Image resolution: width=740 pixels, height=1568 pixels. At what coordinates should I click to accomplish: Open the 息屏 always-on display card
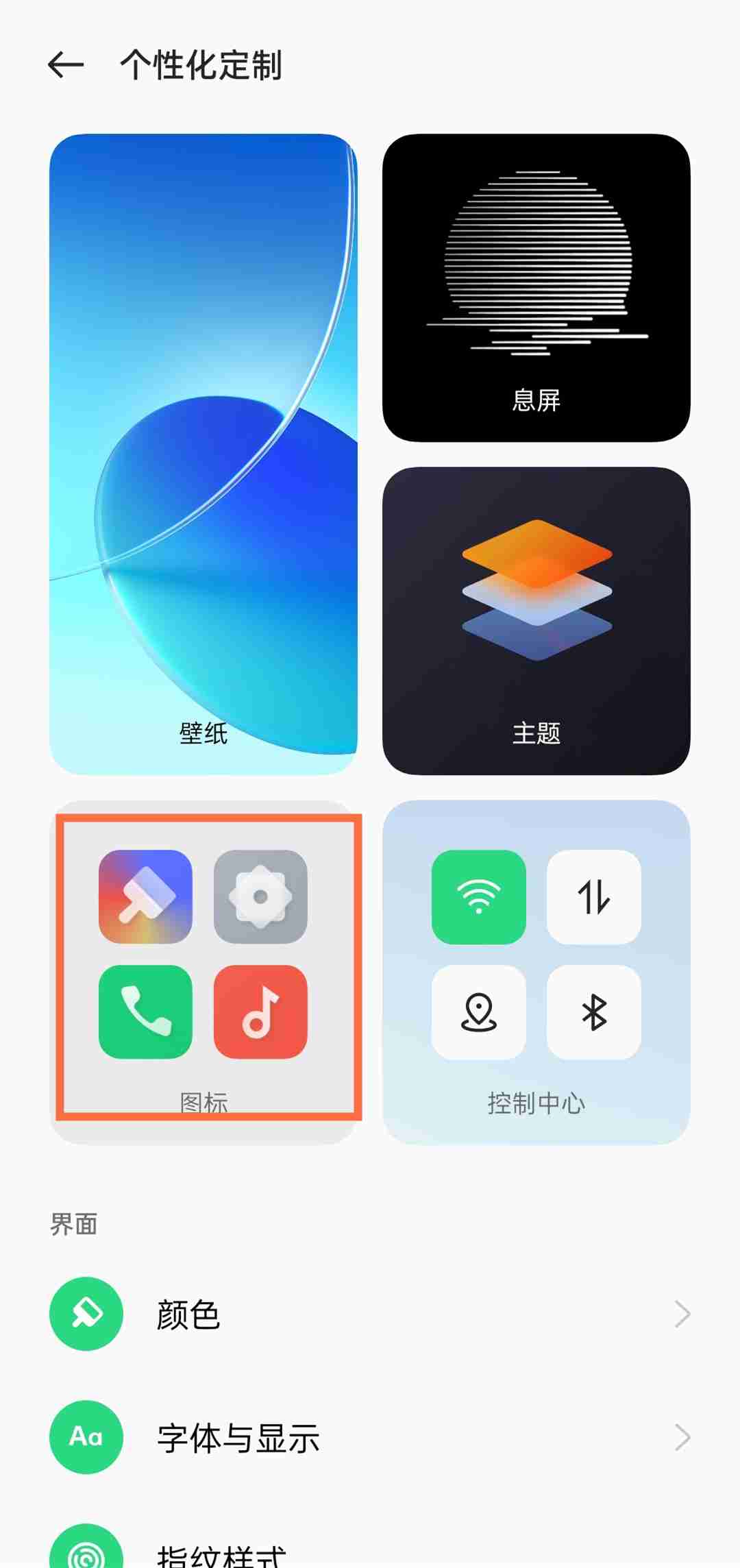pyautogui.click(x=537, y=288)
